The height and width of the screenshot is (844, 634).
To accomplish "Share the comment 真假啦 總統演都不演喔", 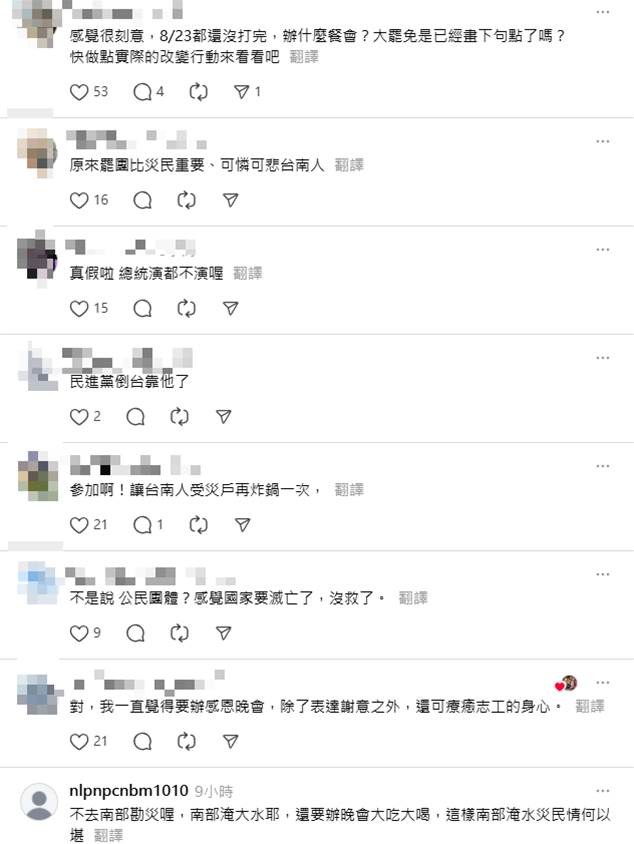I will point(229,308).
